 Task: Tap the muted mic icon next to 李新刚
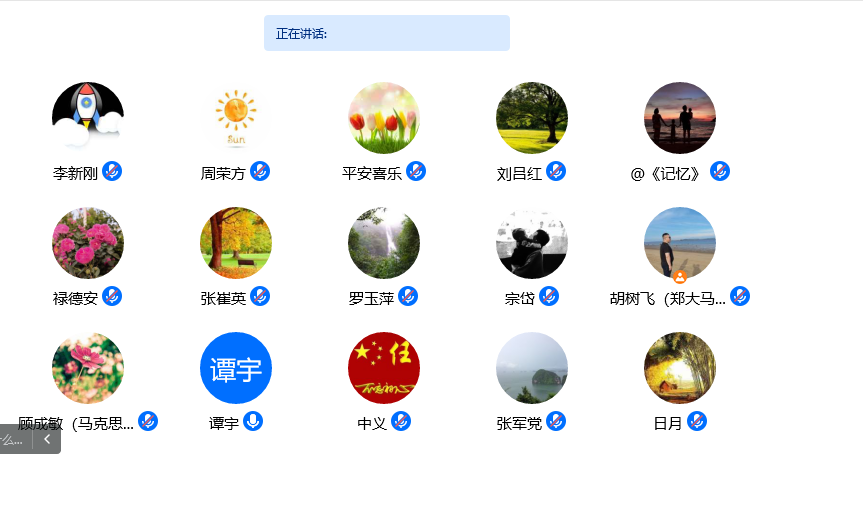(x=112, y=171)
